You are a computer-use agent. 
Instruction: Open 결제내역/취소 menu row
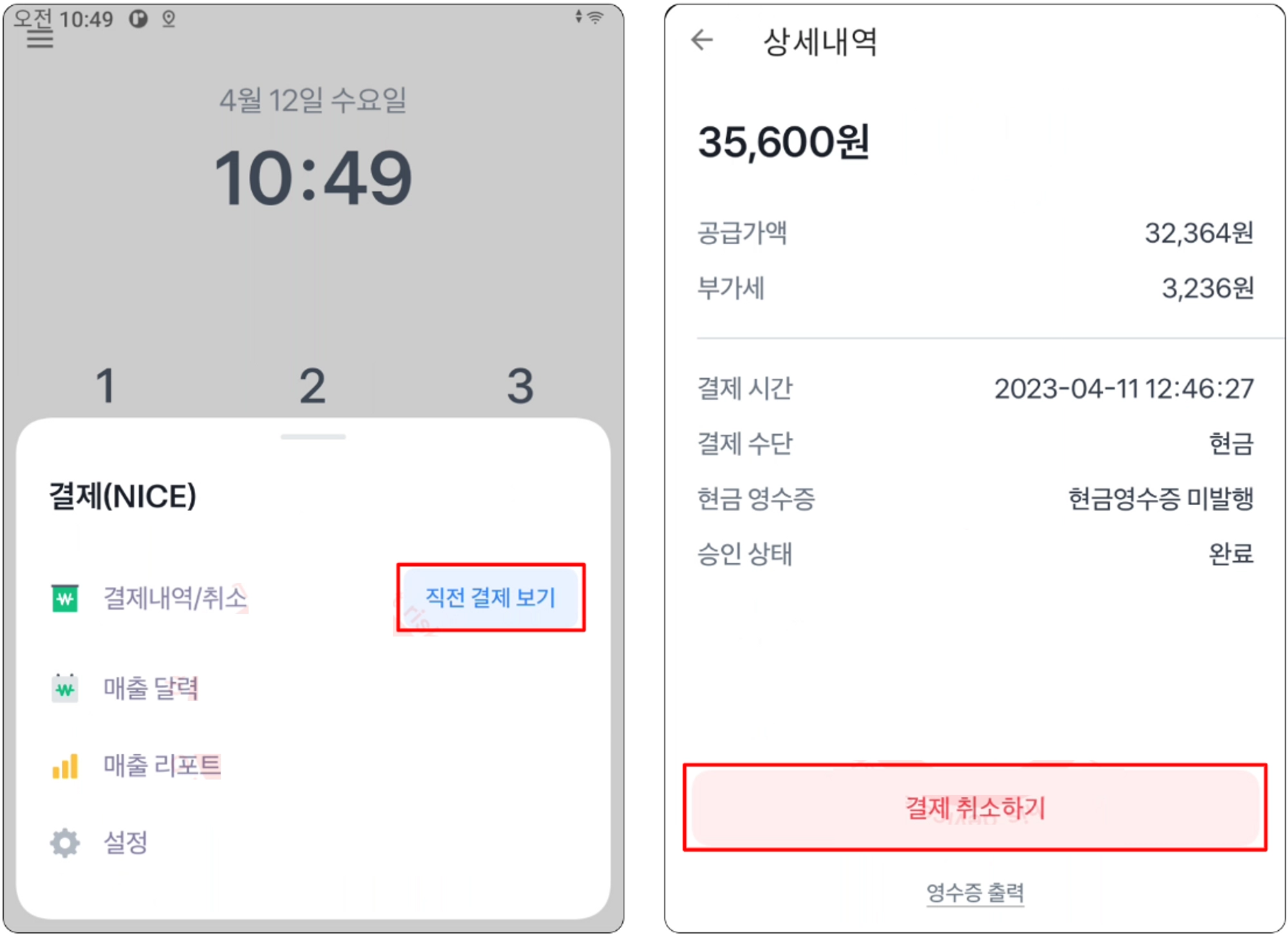[175, 598]
